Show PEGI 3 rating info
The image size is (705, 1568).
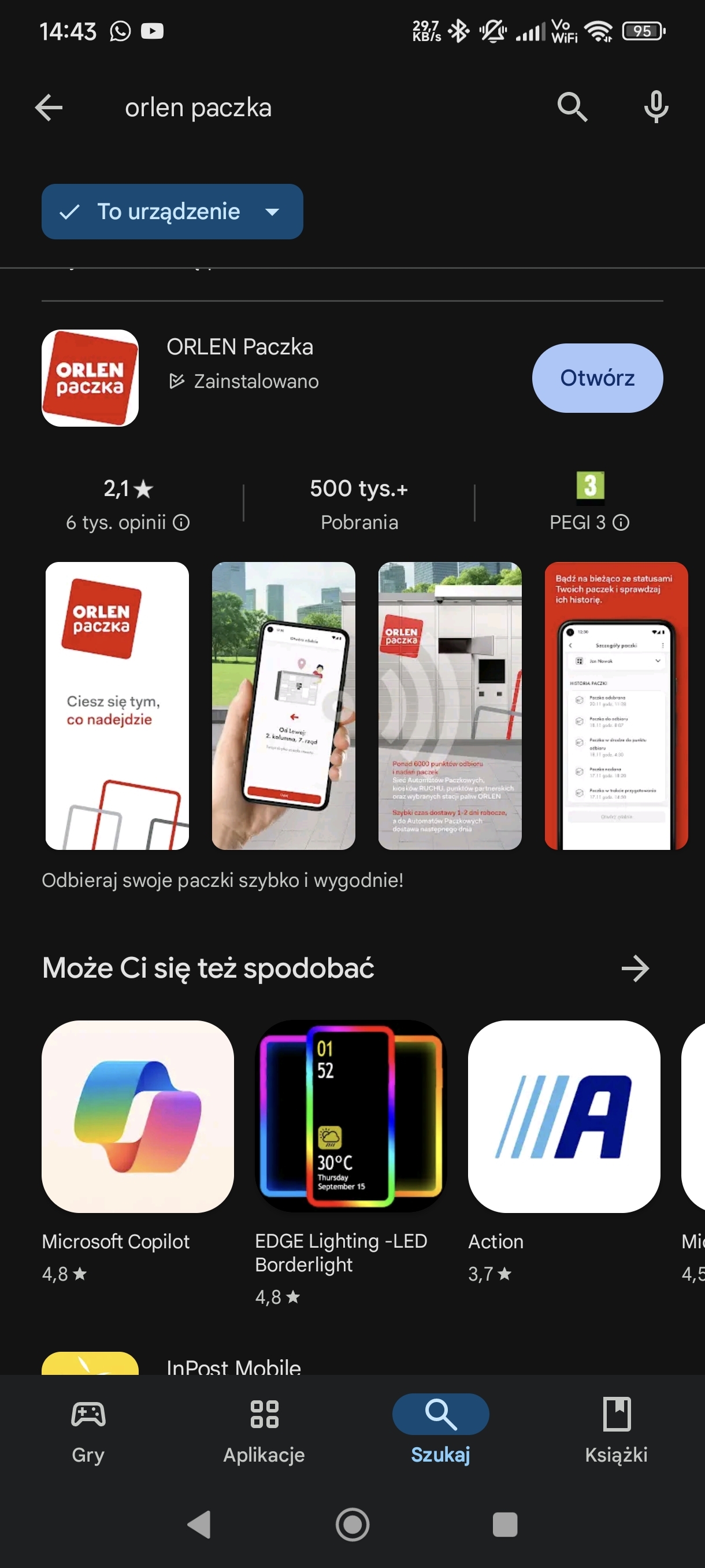621,522
